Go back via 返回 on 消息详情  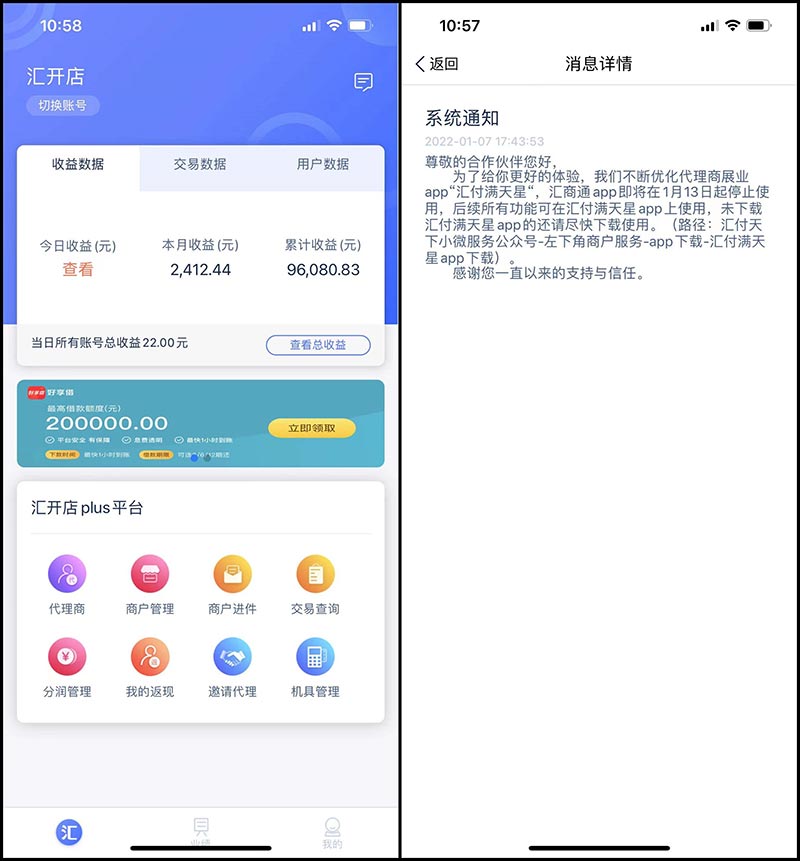point(437,64)
